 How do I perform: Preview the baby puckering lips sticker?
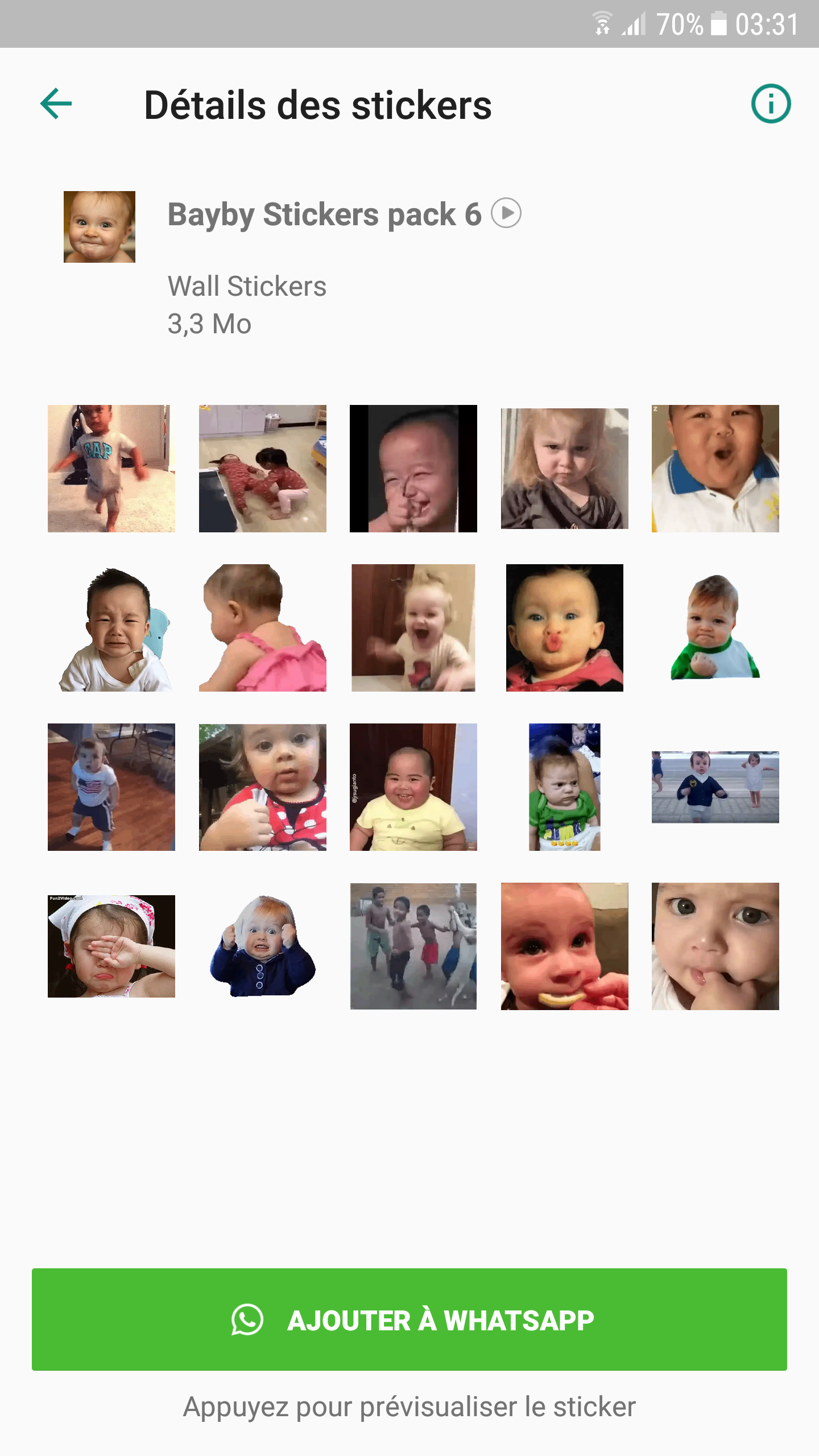tap(565, 628)
